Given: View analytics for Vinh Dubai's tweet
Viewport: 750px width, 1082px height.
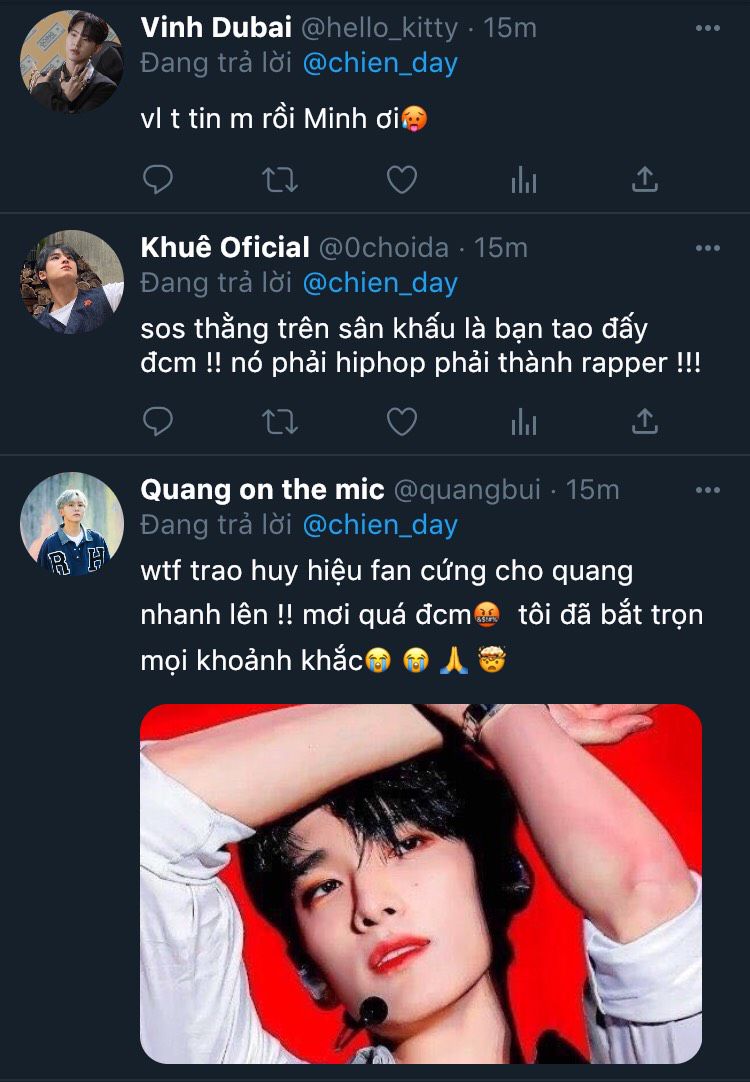Looking at the screenshot, I should pyautogui.click(x=523, y=180).
